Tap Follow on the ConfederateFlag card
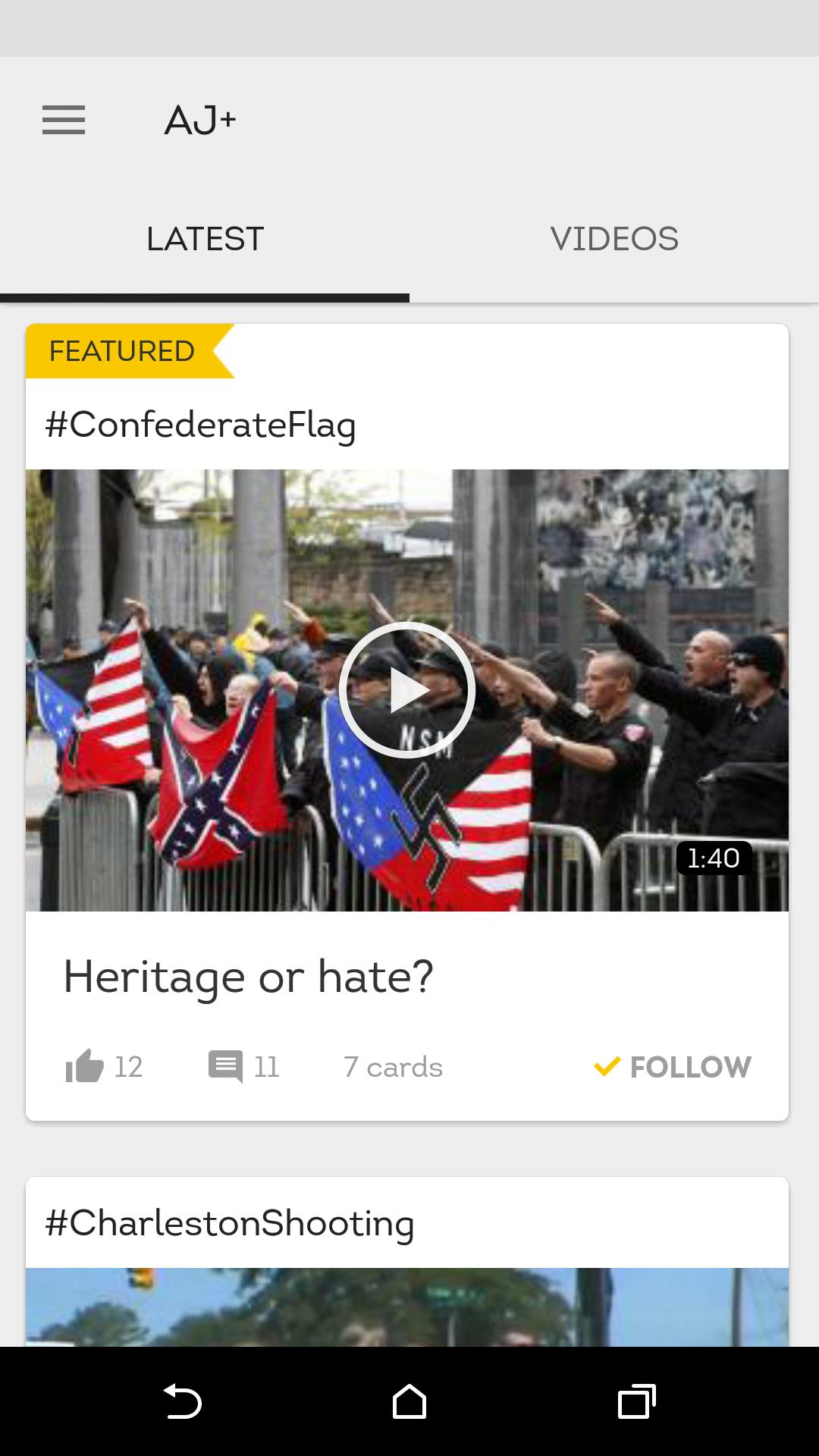Viewport: 819px width, 1456px height. point(673,1066)
